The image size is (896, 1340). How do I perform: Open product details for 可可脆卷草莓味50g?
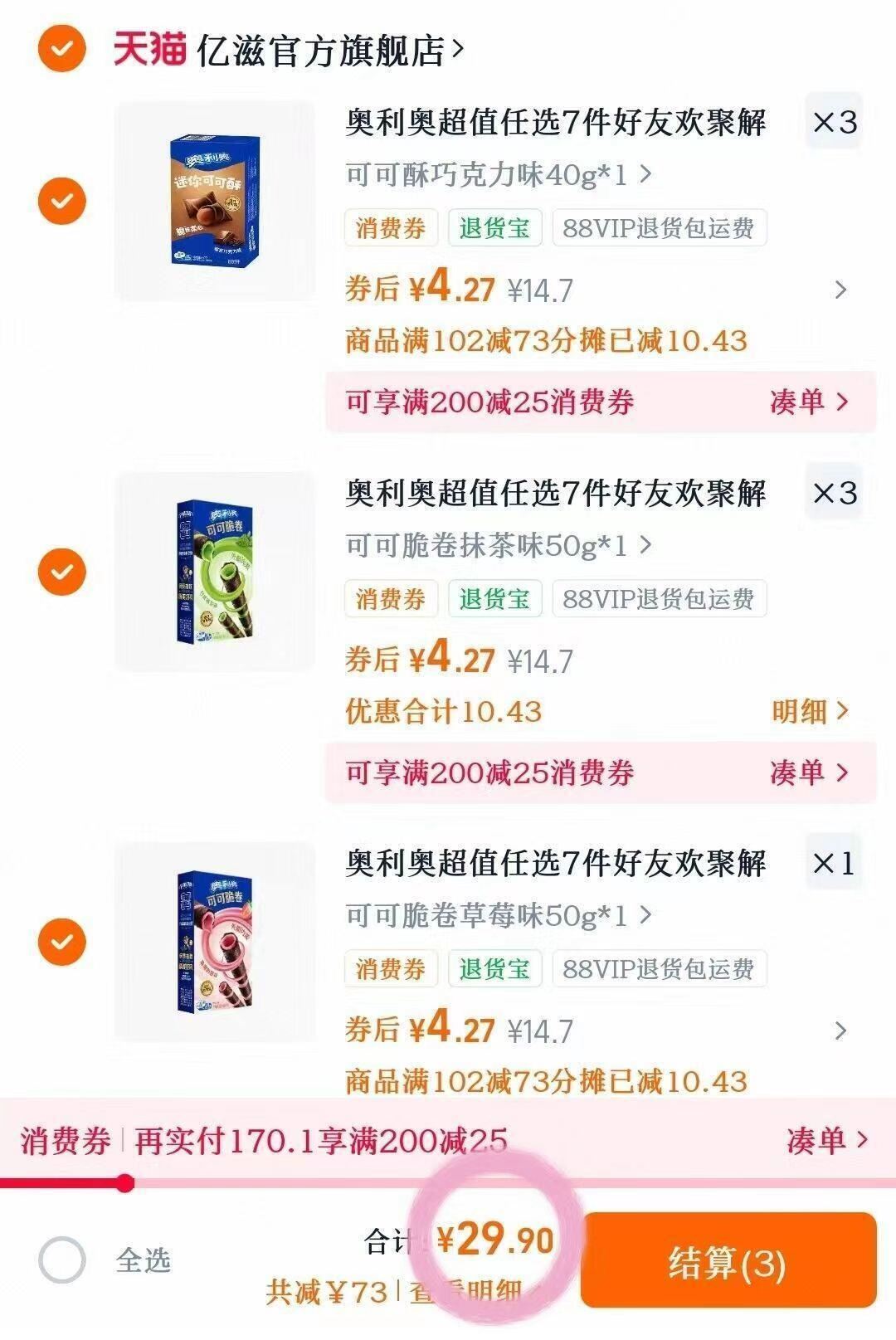(x=495, y=917)
